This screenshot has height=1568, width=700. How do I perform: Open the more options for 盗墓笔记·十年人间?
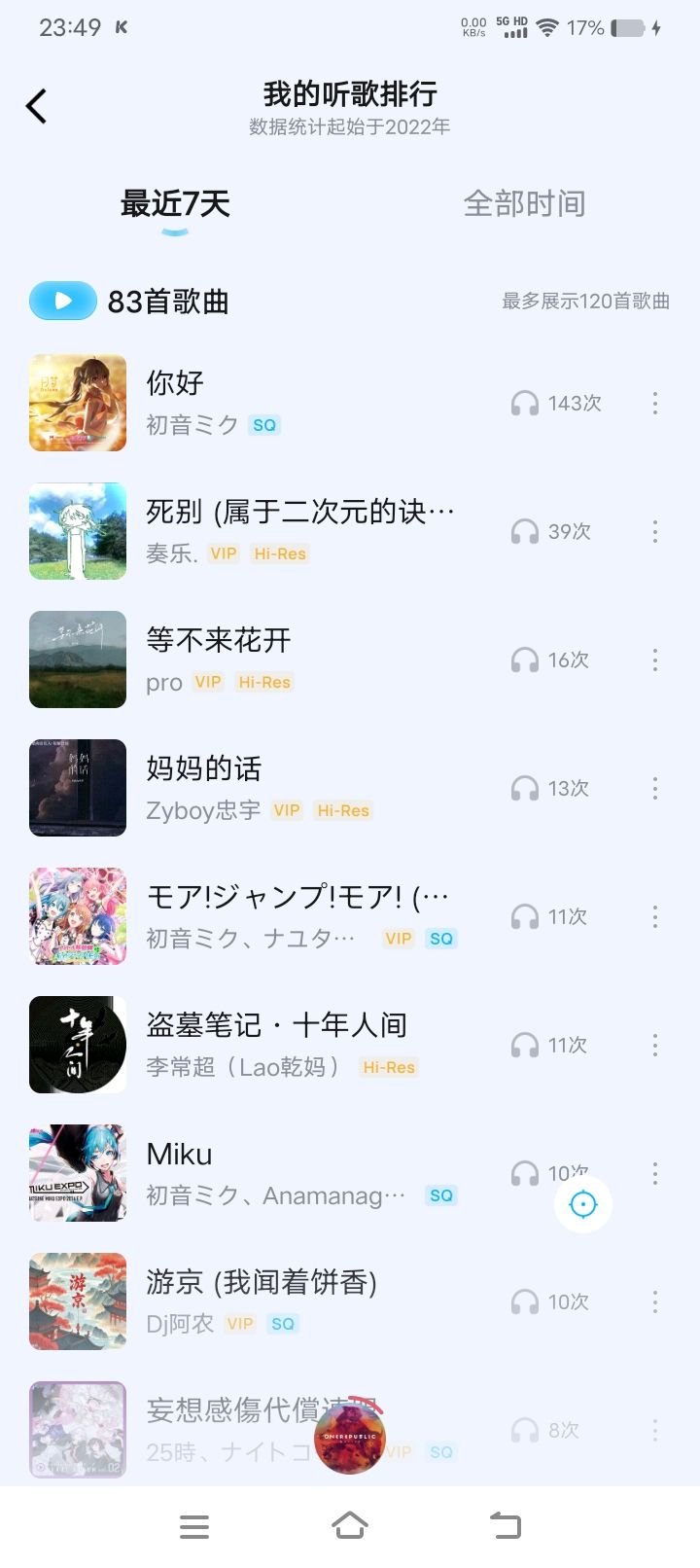pos(655,1045)
